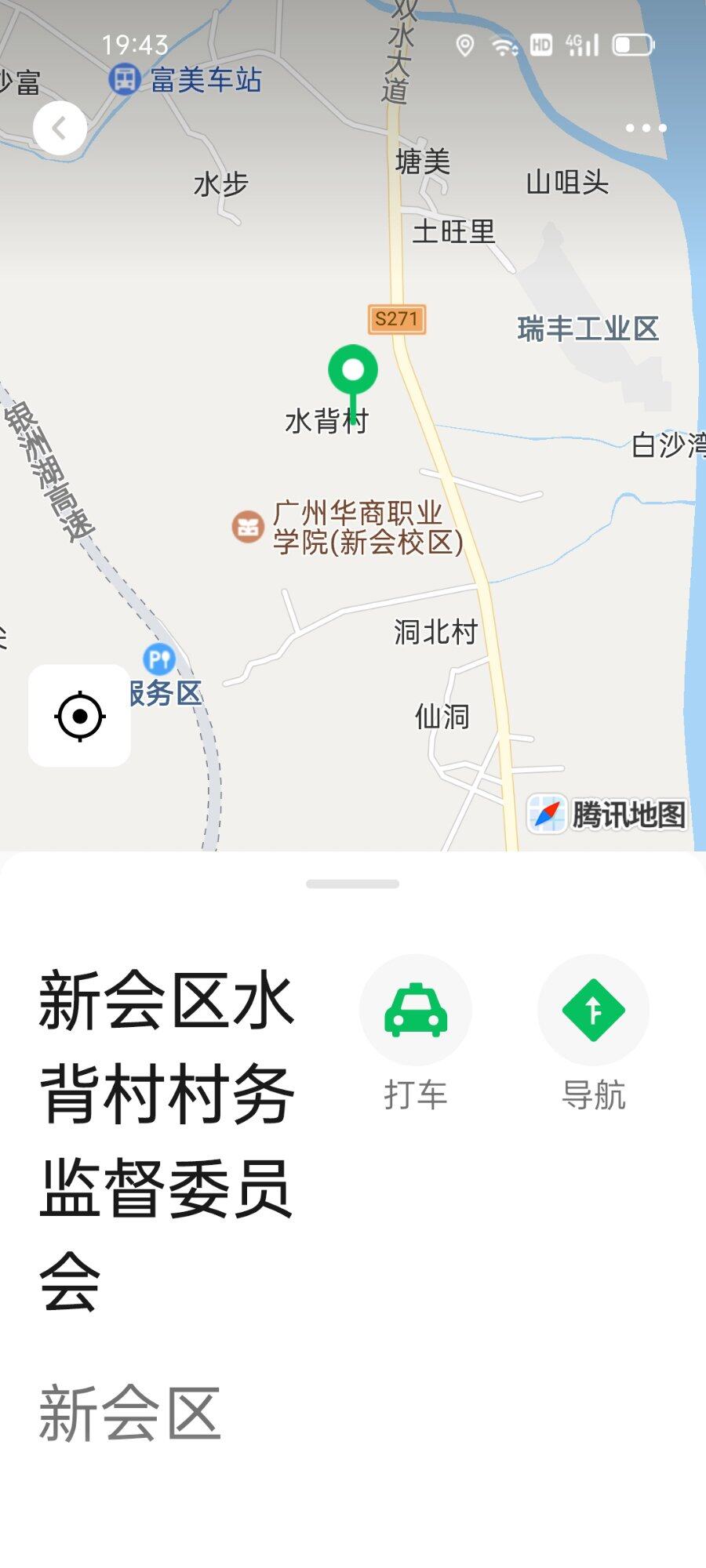
Task: Tap the green location pin at 水背村
Action: 353,372
